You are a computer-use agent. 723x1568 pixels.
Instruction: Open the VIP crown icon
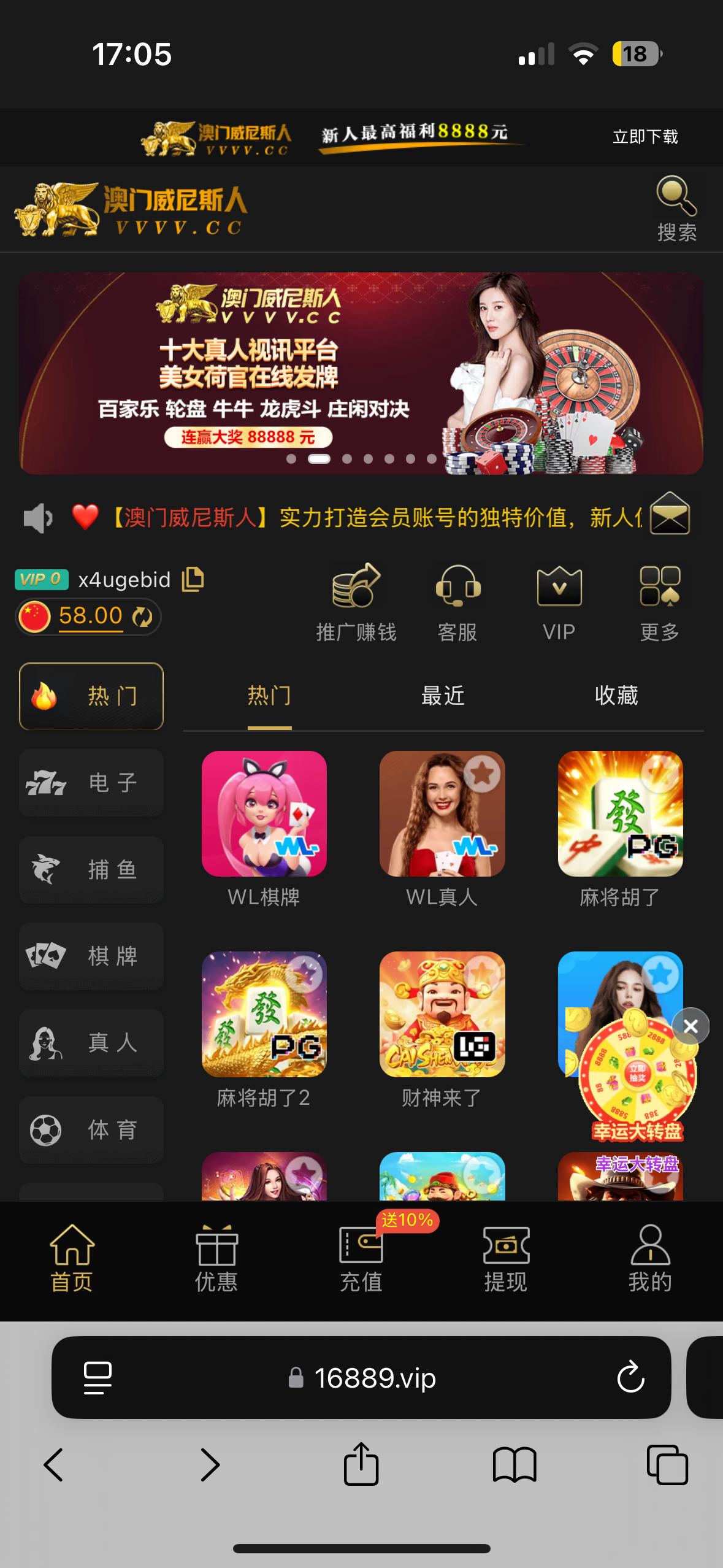pos(559,589)
